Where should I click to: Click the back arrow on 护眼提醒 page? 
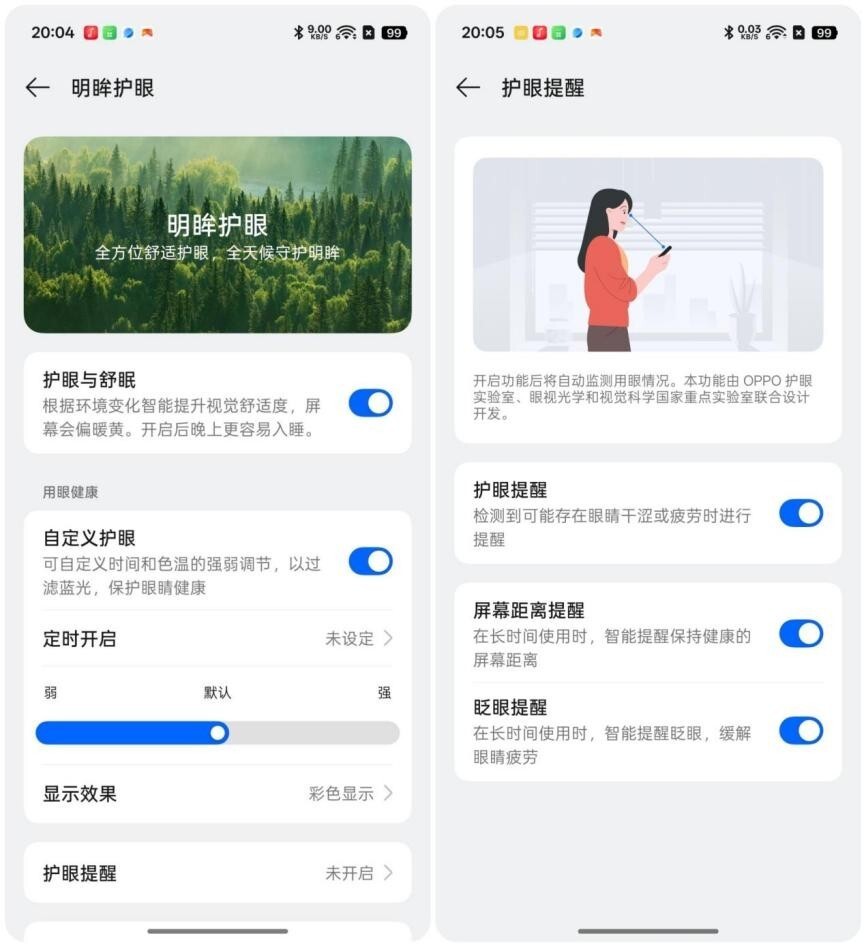click(467, 88)
